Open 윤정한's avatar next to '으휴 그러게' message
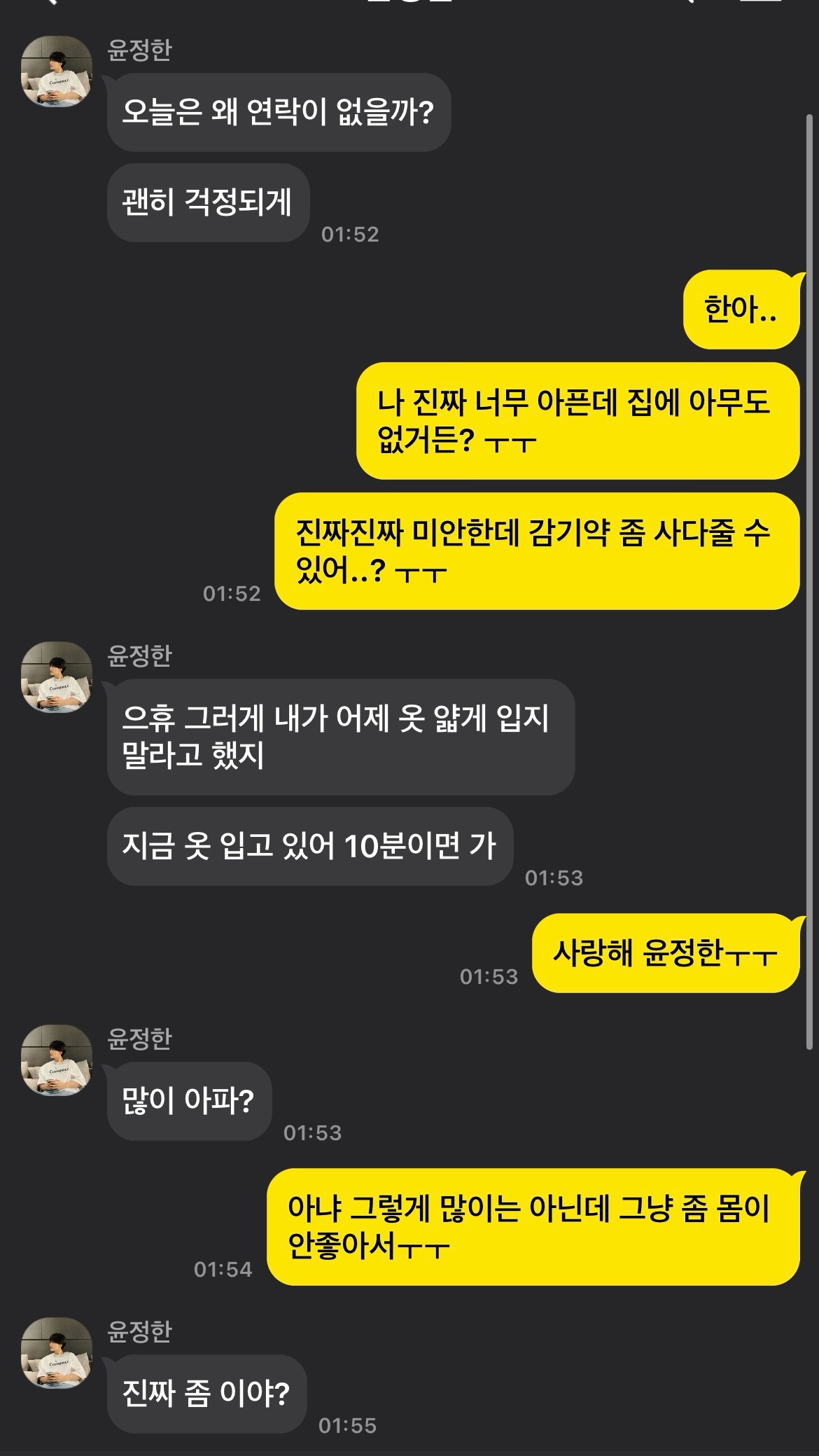The image size is (819, 1456). pyautogui.click(x=57, y=677)
